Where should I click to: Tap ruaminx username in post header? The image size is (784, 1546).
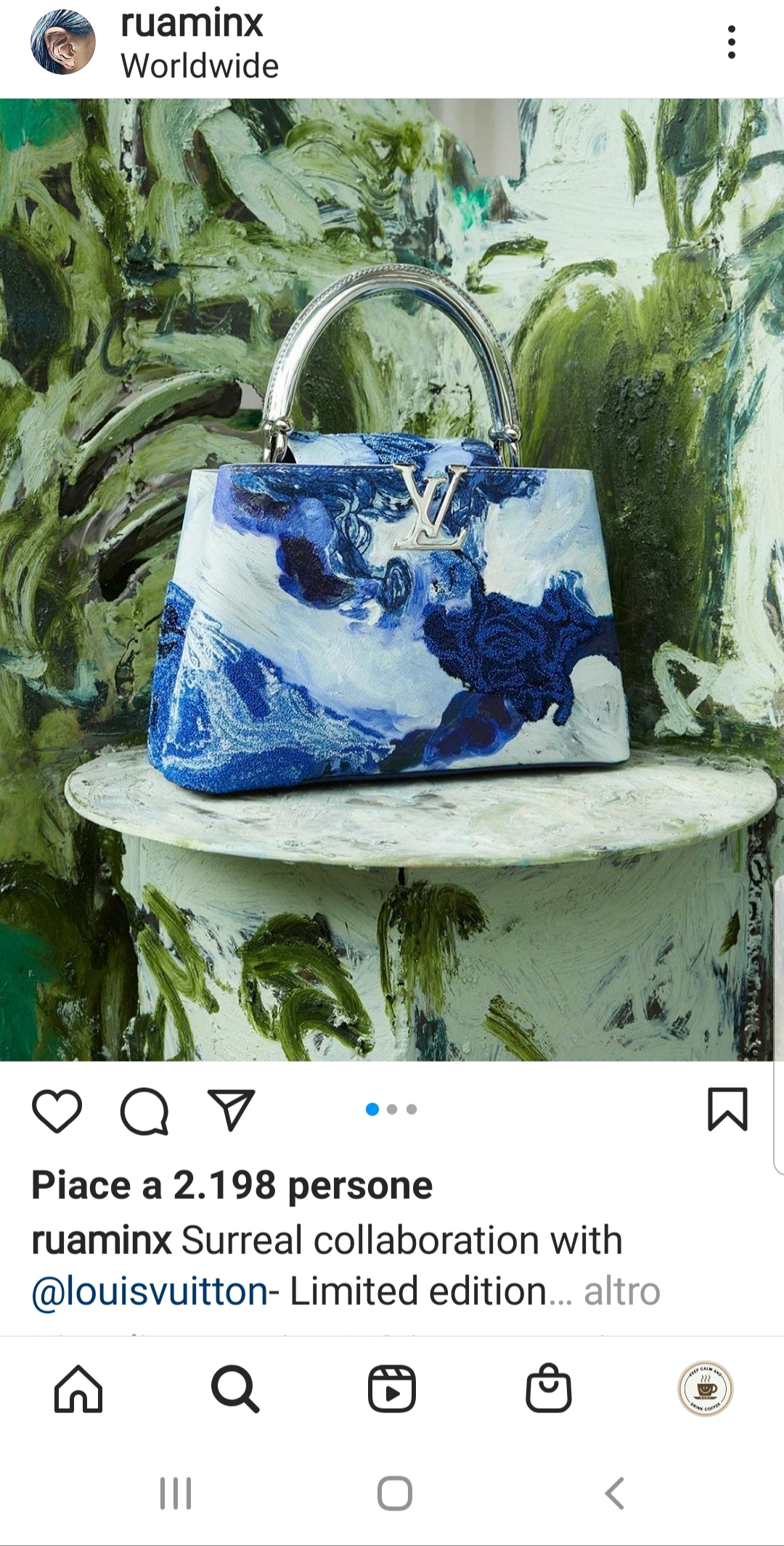(x=191, y=23)
